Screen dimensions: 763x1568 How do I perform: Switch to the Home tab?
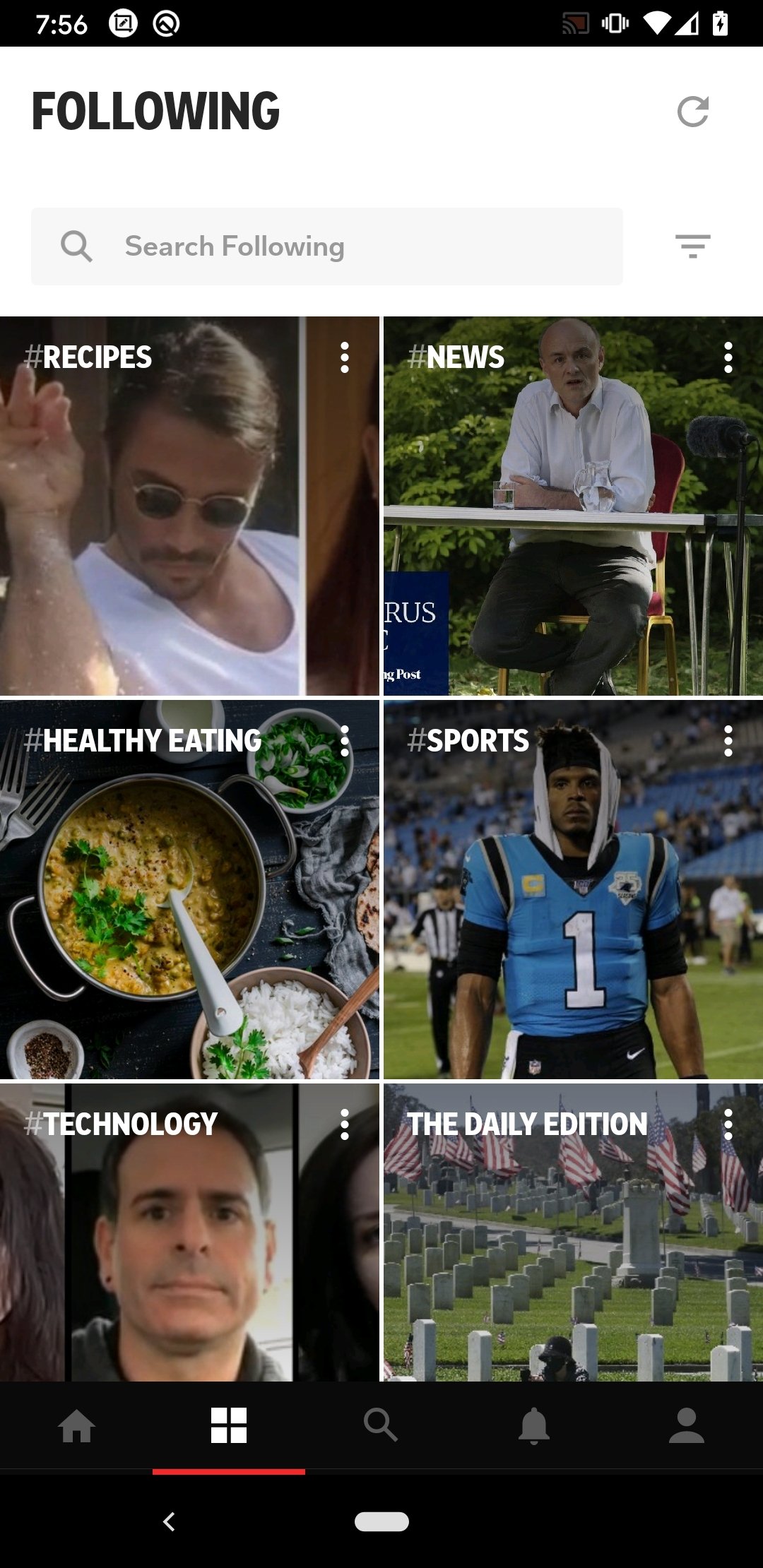(x=76, y=1425)
